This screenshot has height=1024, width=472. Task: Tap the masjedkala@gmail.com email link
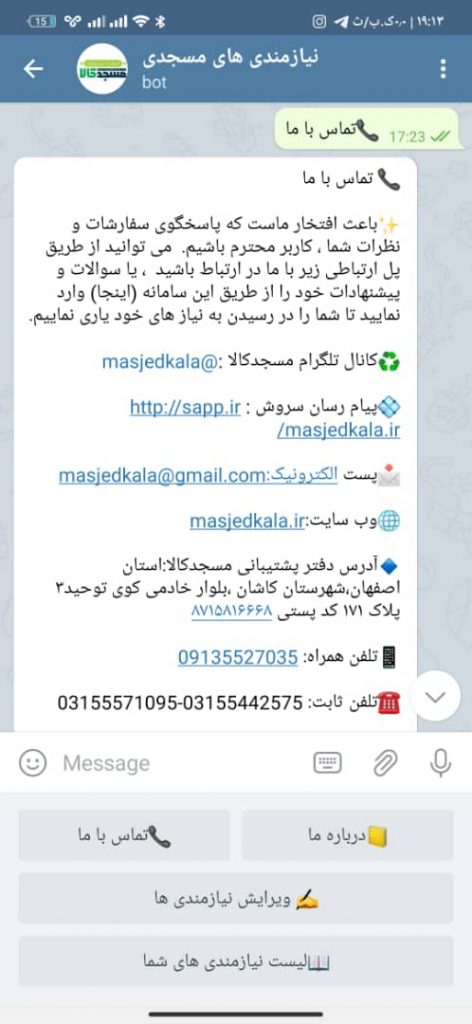[198, 476]
